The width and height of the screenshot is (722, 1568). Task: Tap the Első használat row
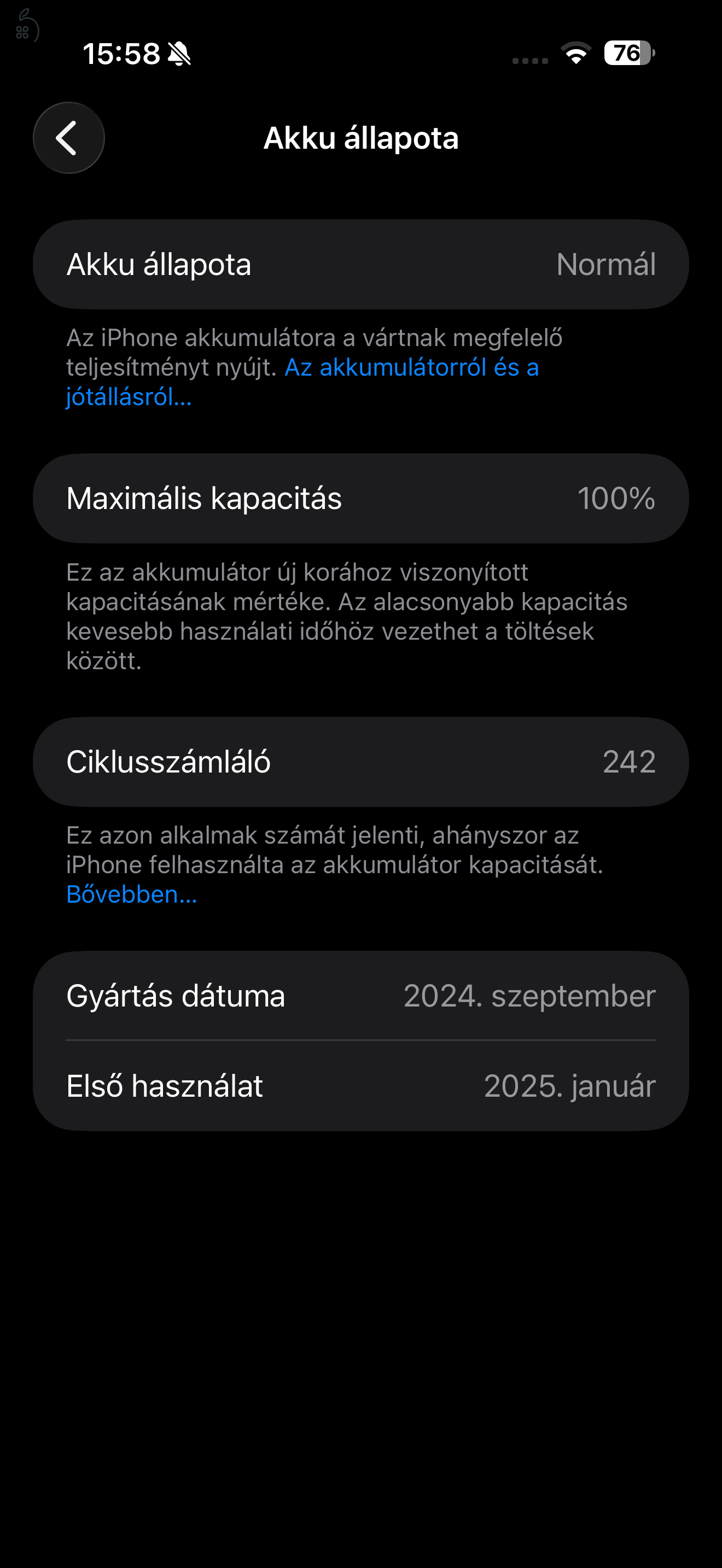click(x=361, y=1088)
